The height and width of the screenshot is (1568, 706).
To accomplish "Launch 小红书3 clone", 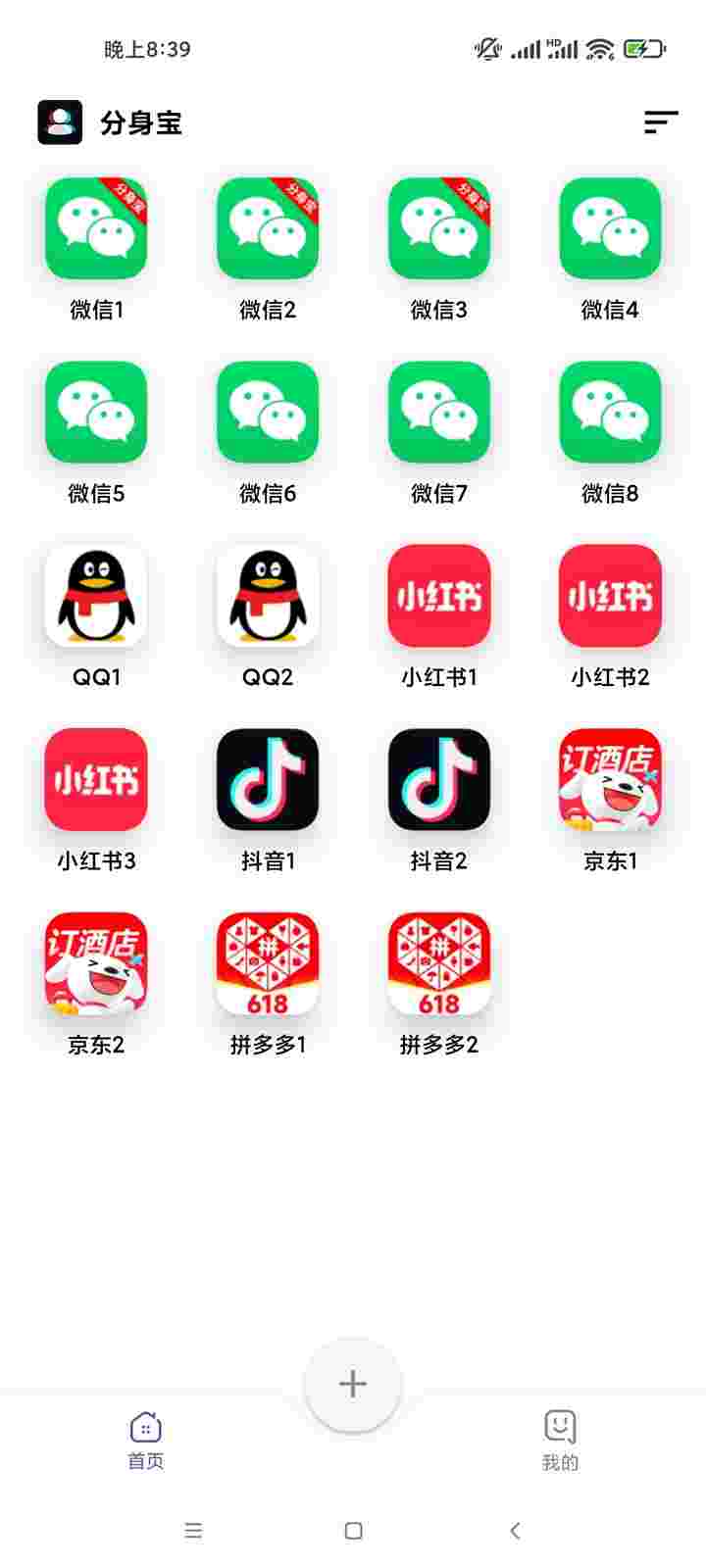I will 96,780.
